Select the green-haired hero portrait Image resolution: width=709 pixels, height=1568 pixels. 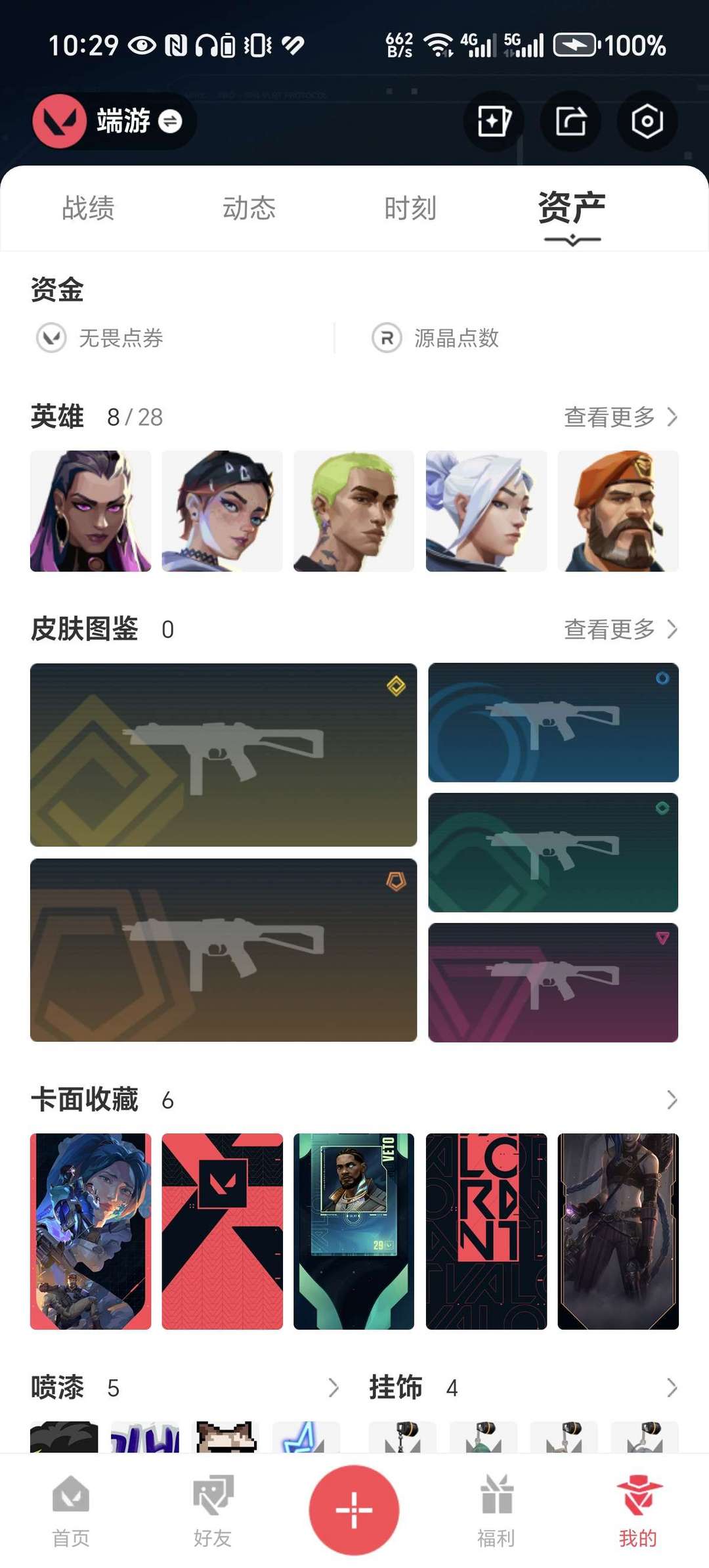354,511
